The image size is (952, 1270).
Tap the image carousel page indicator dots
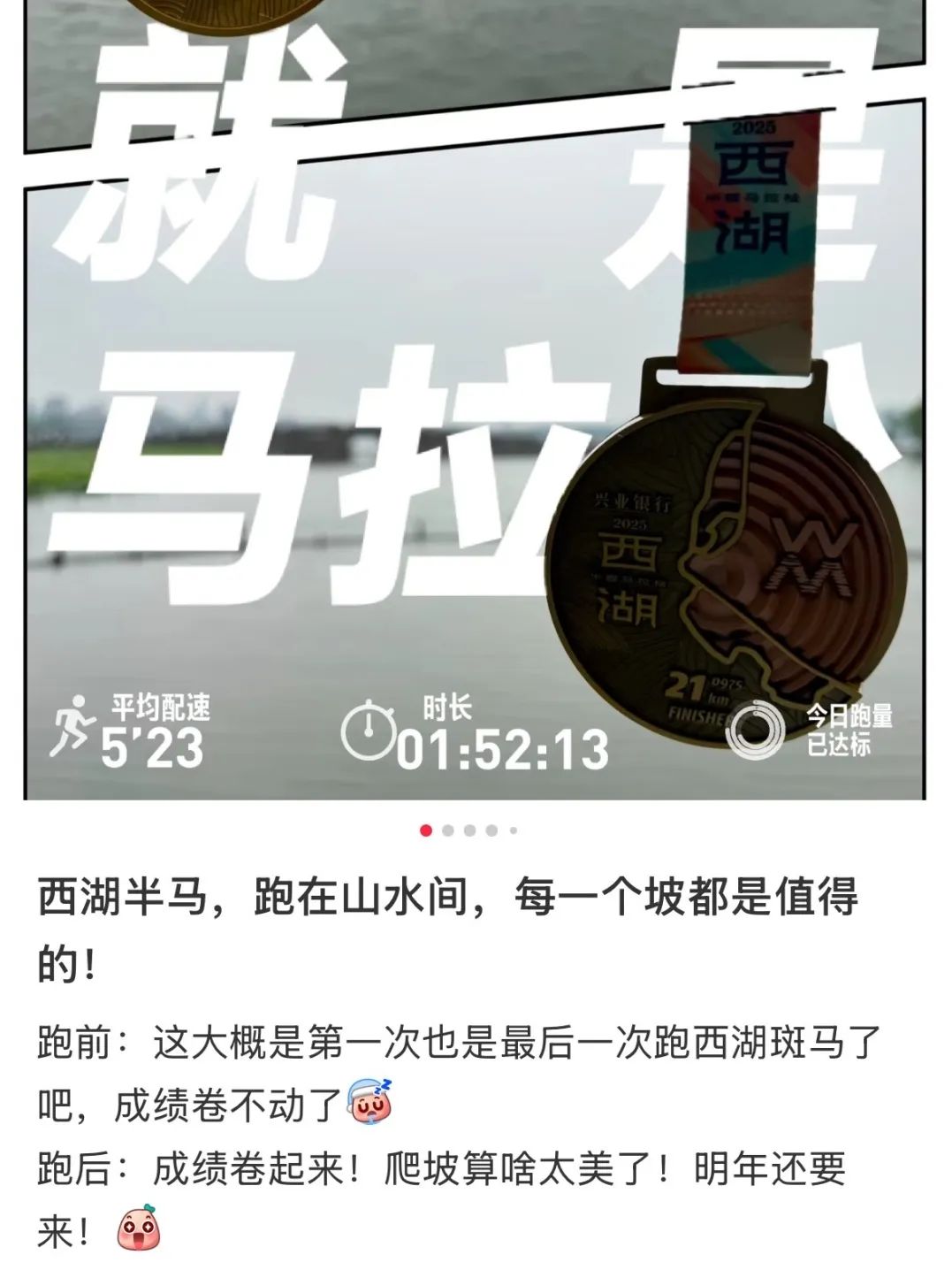[469, 830]
